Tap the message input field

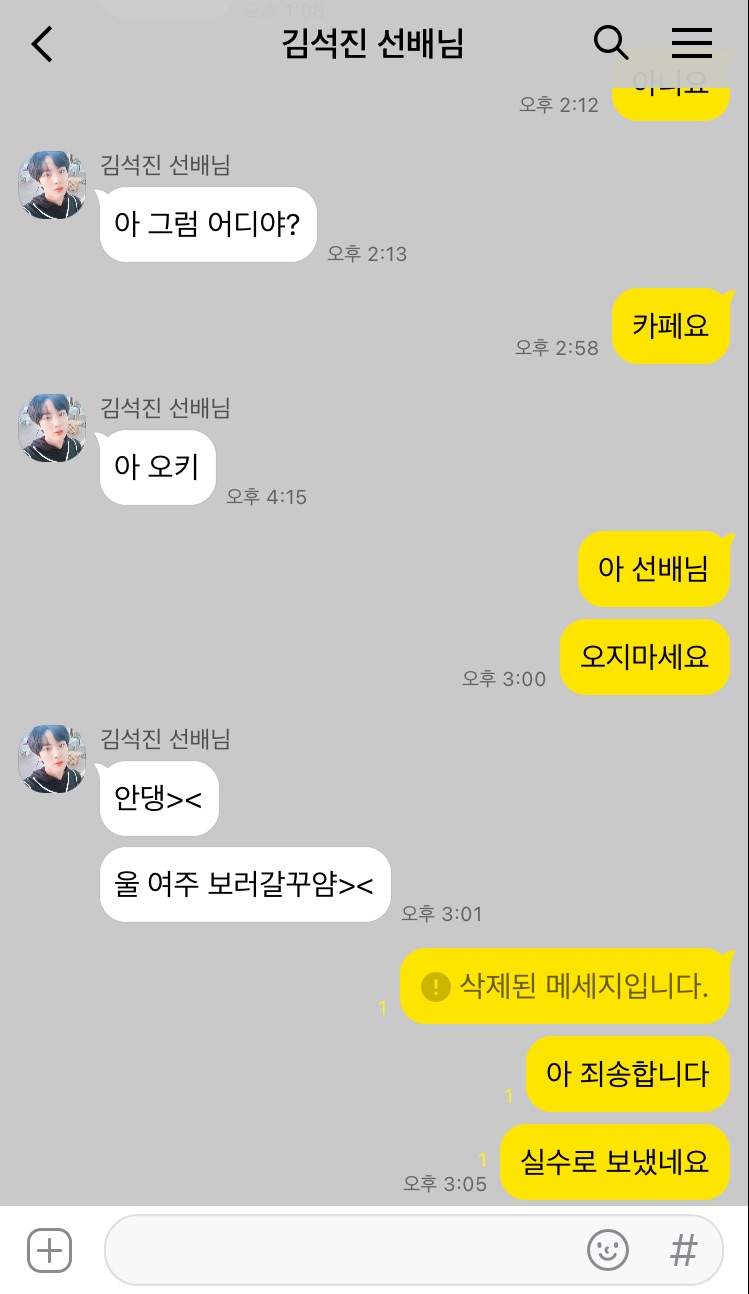[x=340, y=1250]
